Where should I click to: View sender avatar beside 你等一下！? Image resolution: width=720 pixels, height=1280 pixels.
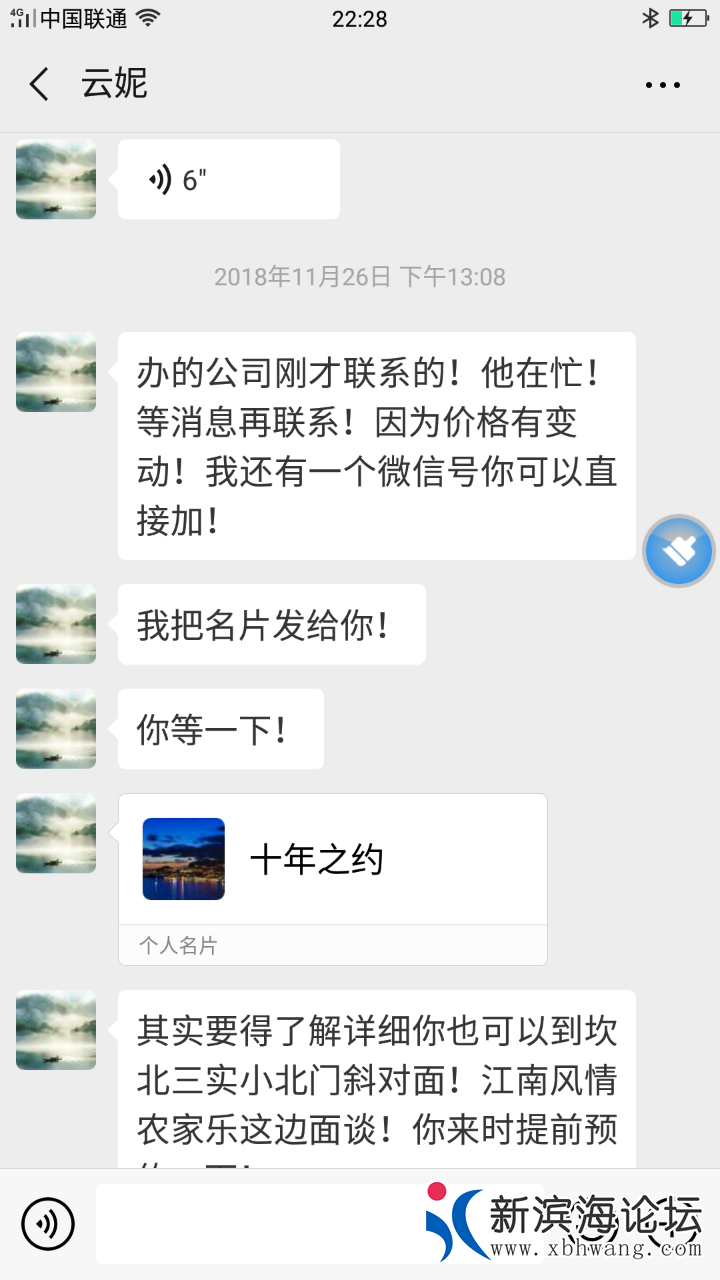[56, 729]
